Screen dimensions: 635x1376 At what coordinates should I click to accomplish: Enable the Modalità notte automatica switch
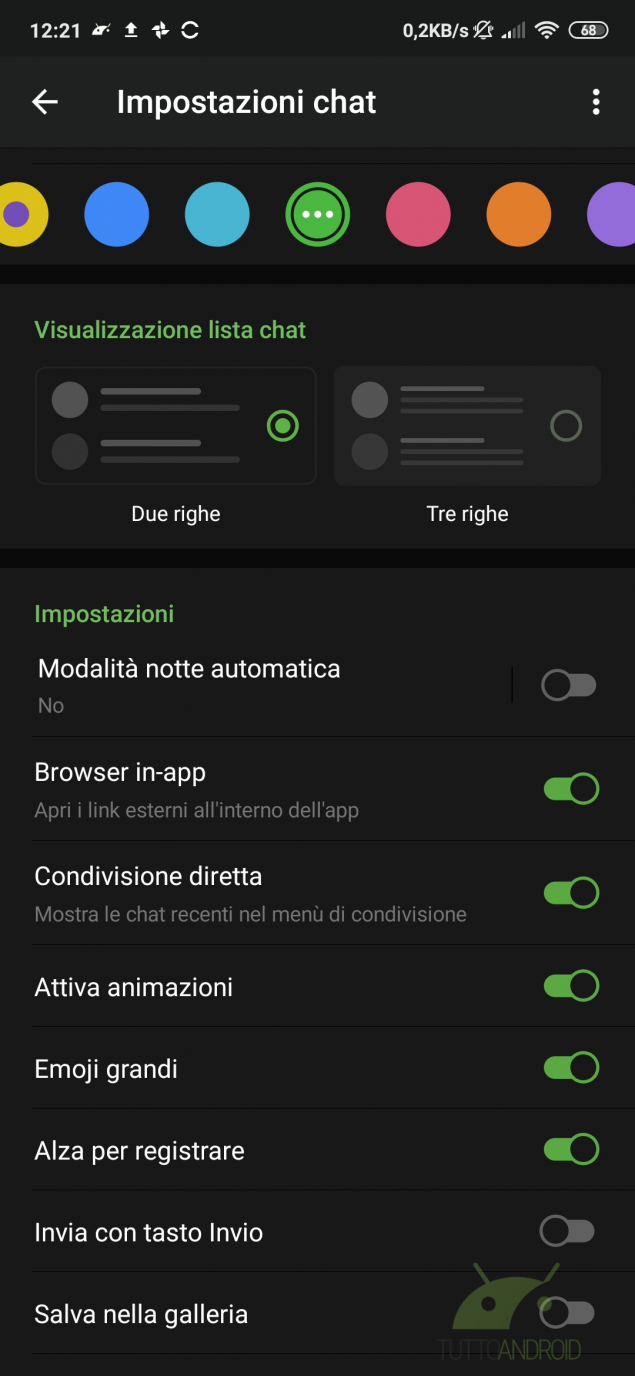(569, 685)
